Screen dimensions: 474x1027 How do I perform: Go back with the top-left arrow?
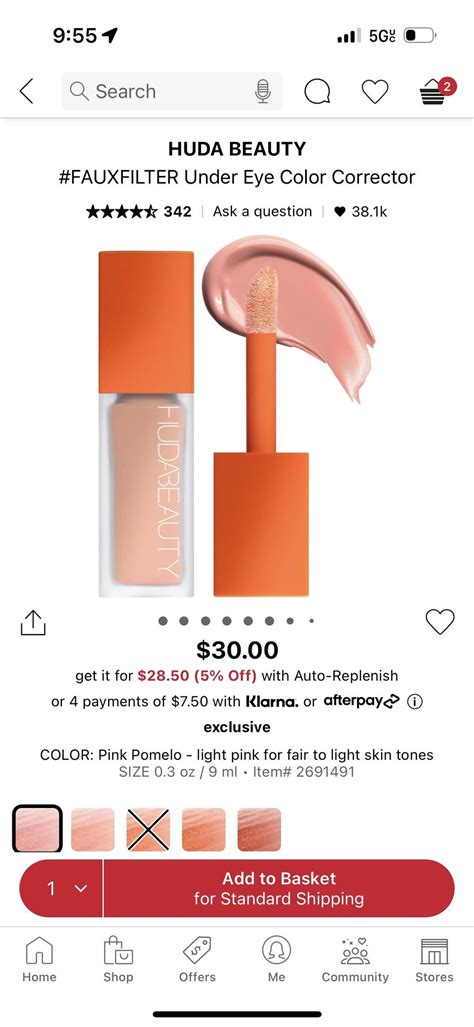tap(26, 91)
